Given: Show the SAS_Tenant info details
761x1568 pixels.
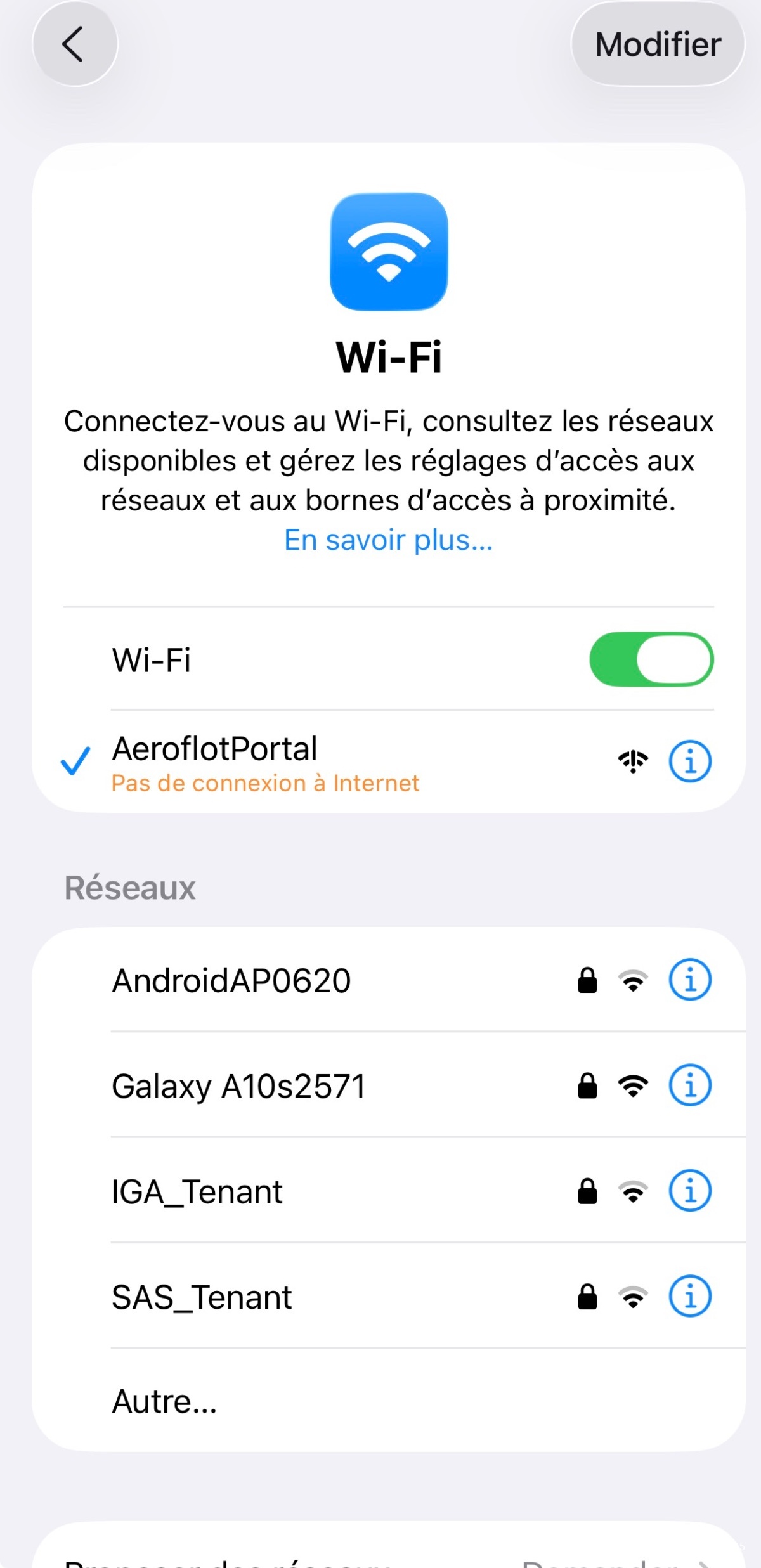Looking at the screenshot, I should pos(690,1296).
